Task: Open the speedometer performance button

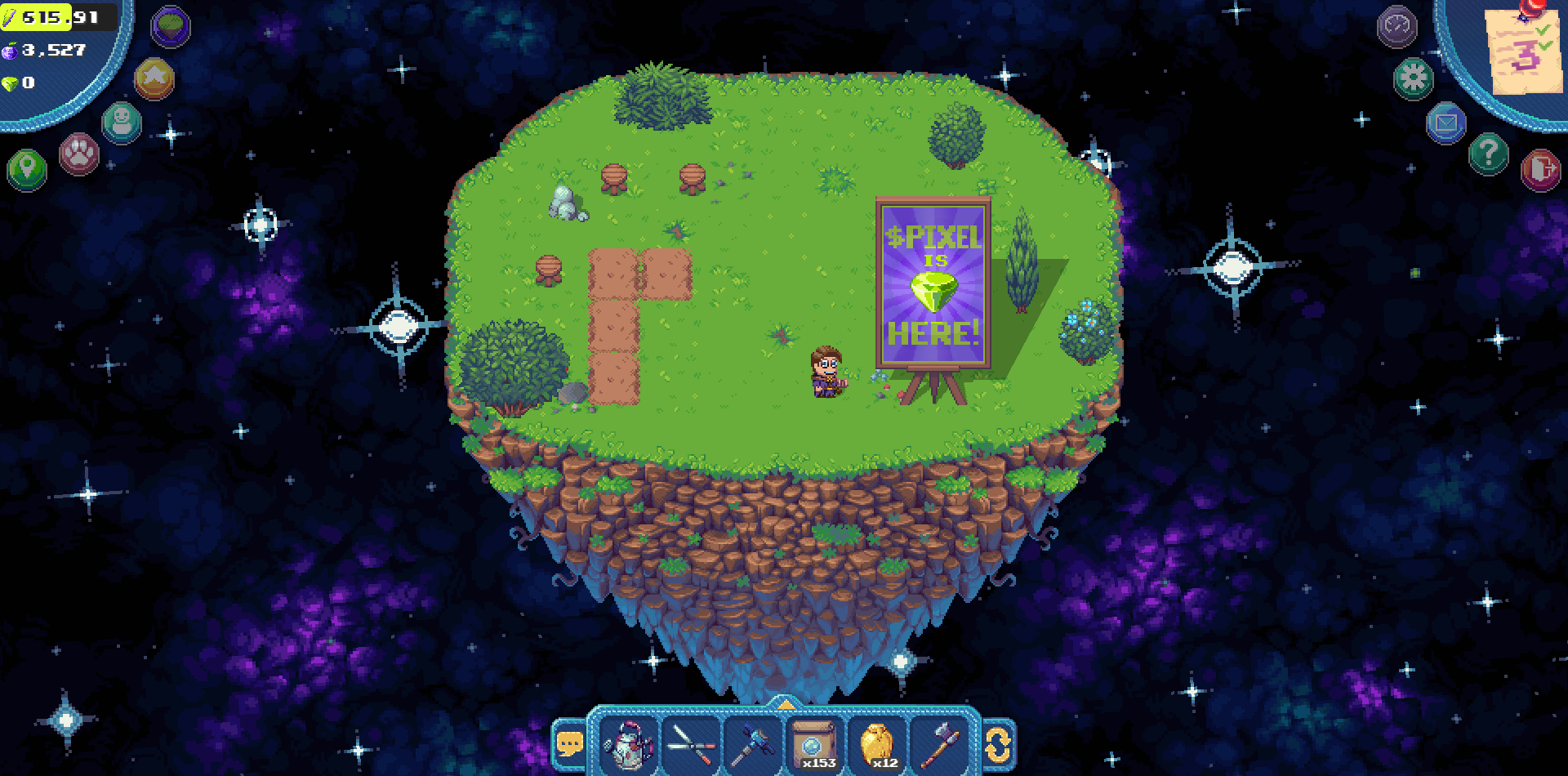Action: click(x=1397, y=27)
